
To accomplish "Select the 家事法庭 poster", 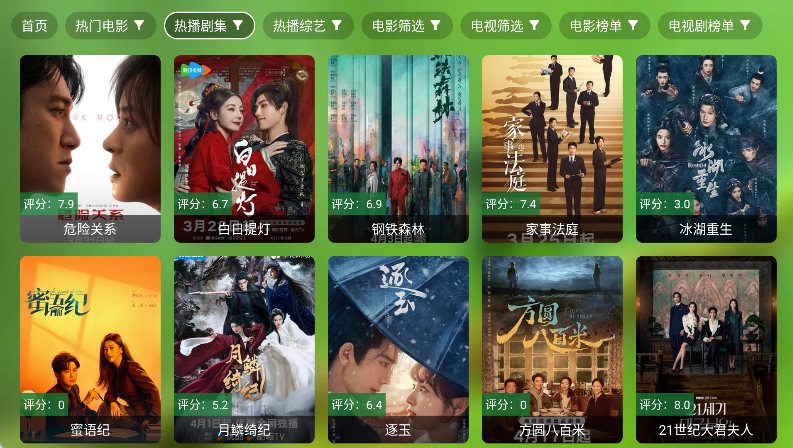I will (x=552, y=148).
